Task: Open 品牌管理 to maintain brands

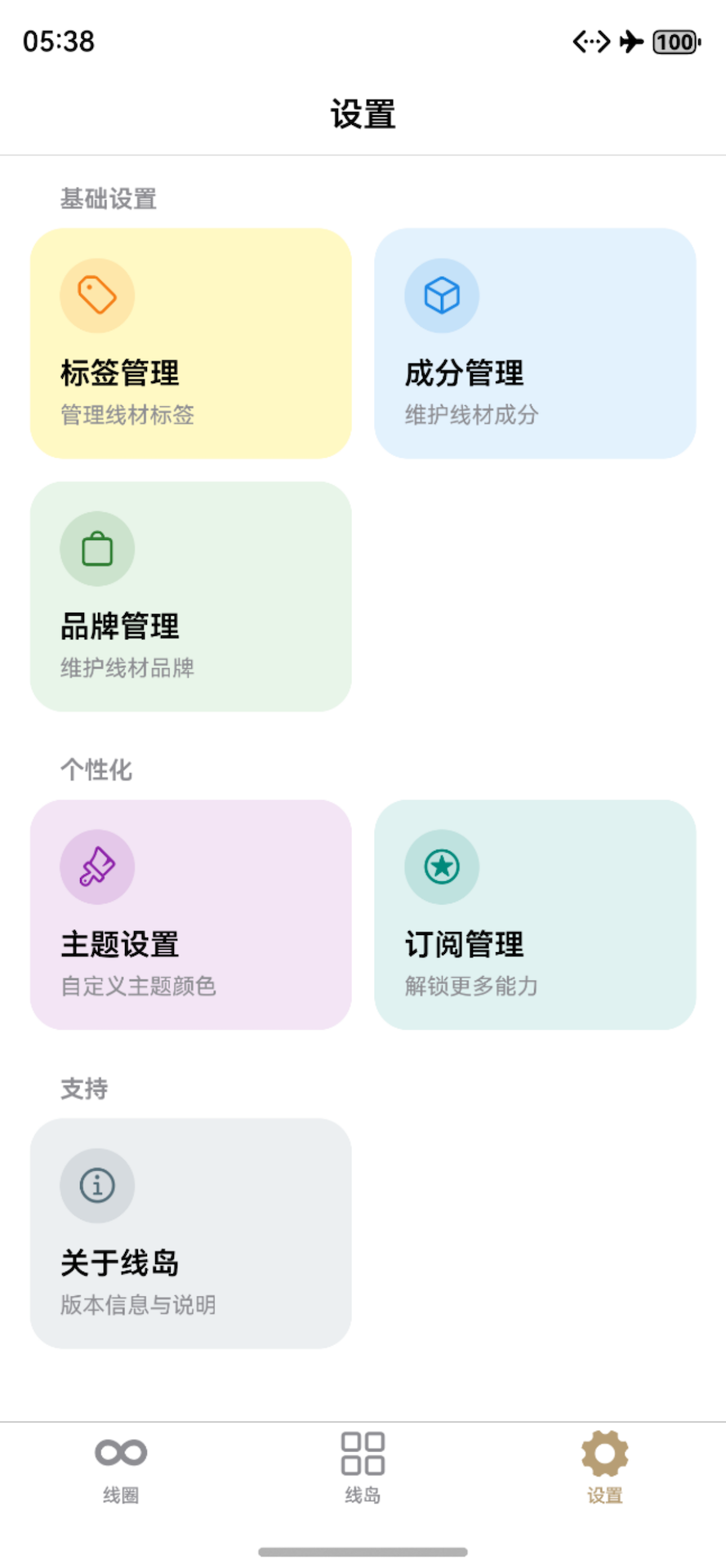Action: 190,597
